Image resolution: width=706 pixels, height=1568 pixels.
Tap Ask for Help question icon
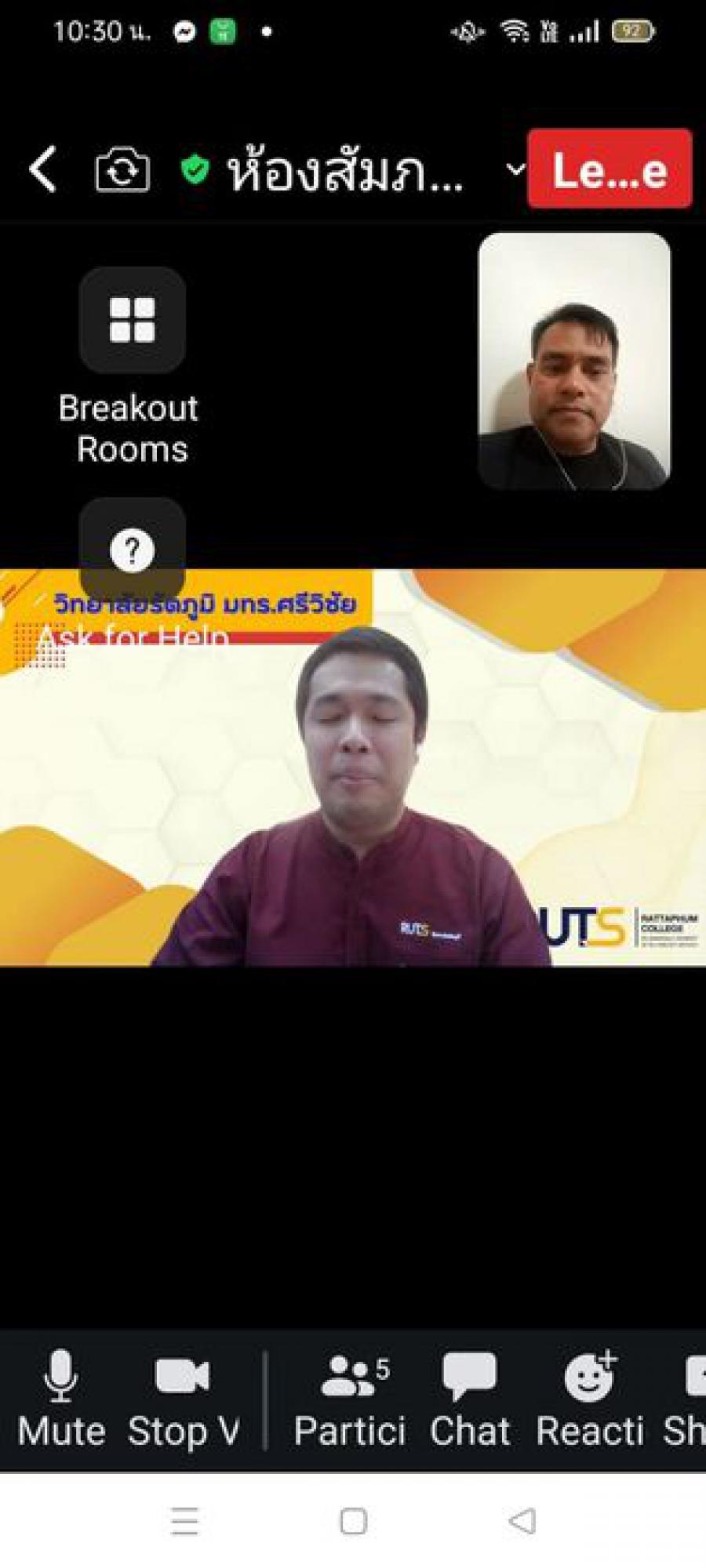click(132, 549)
